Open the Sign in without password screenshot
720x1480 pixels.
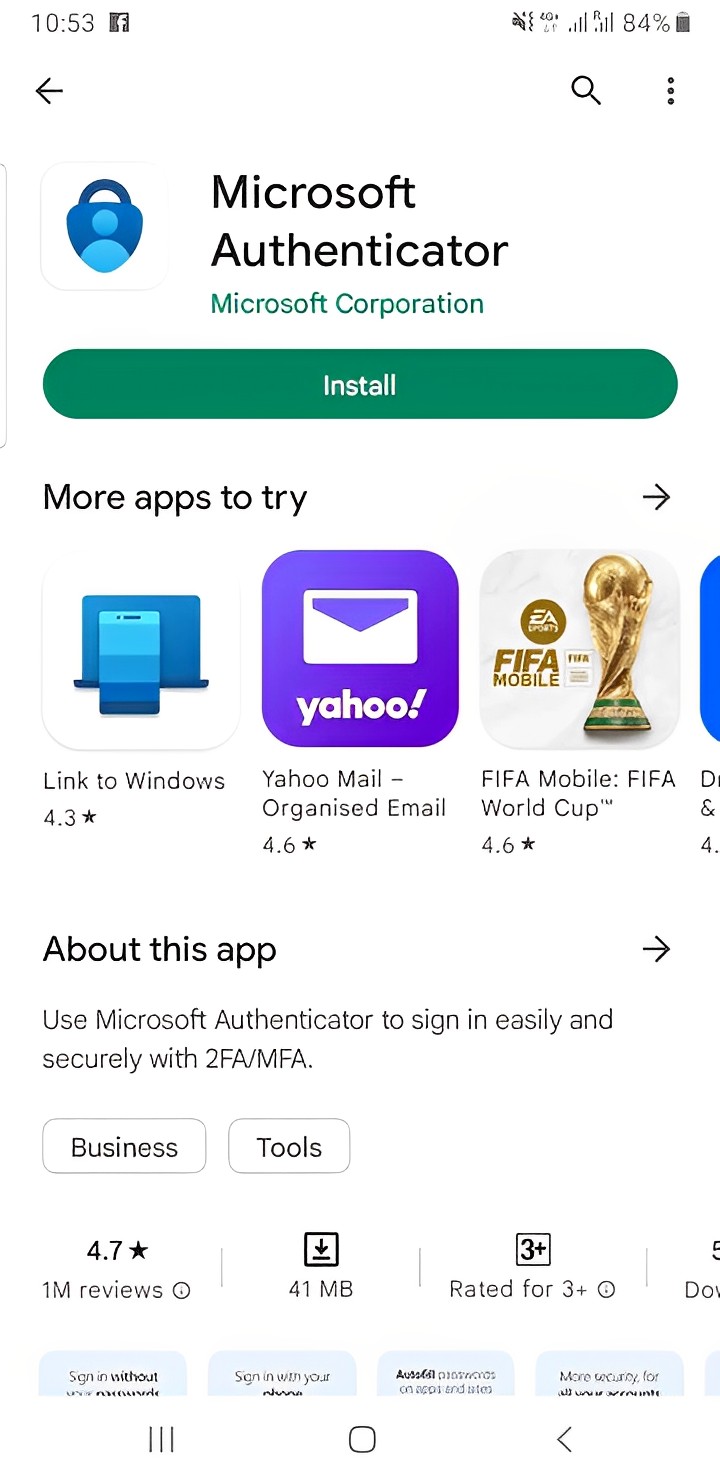coord(113,1374)
